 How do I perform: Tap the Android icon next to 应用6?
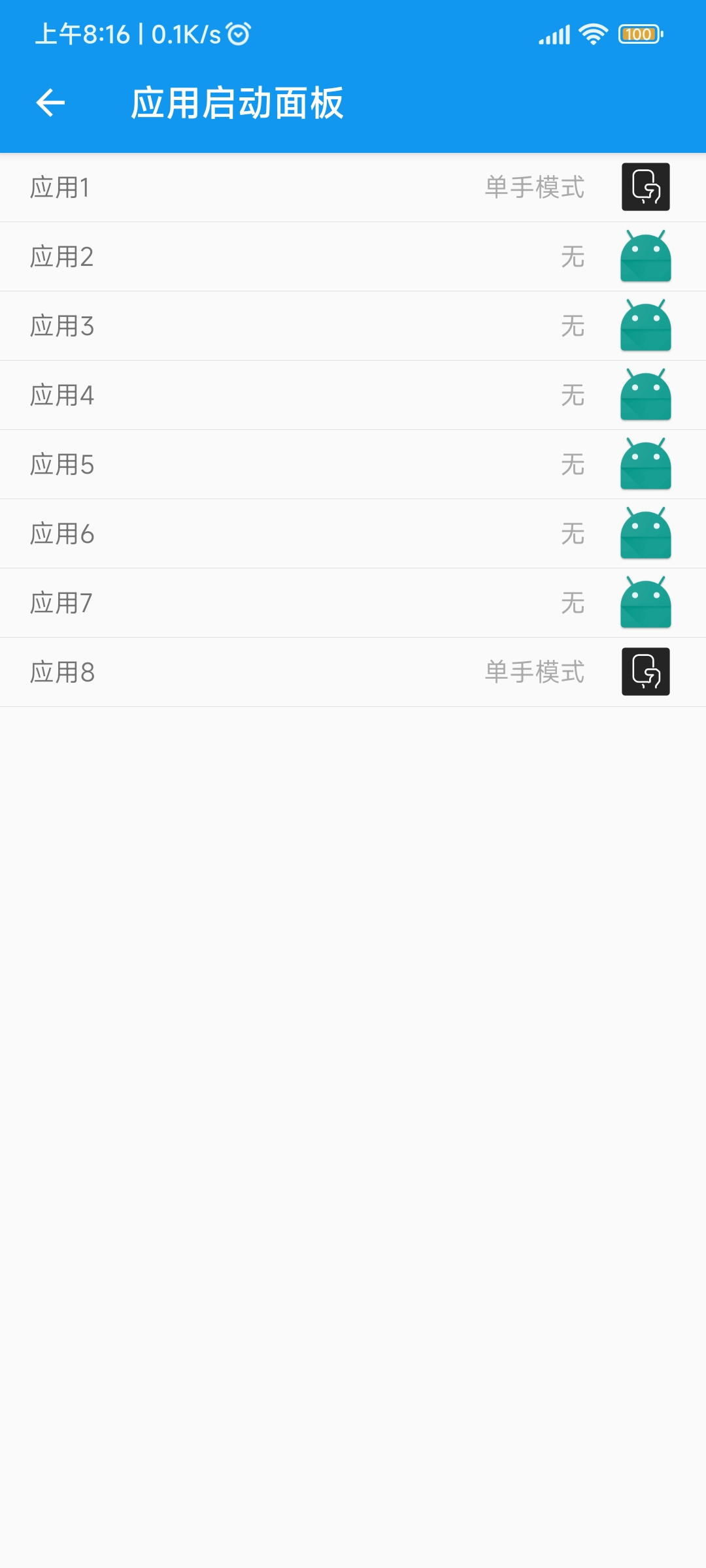645,534
